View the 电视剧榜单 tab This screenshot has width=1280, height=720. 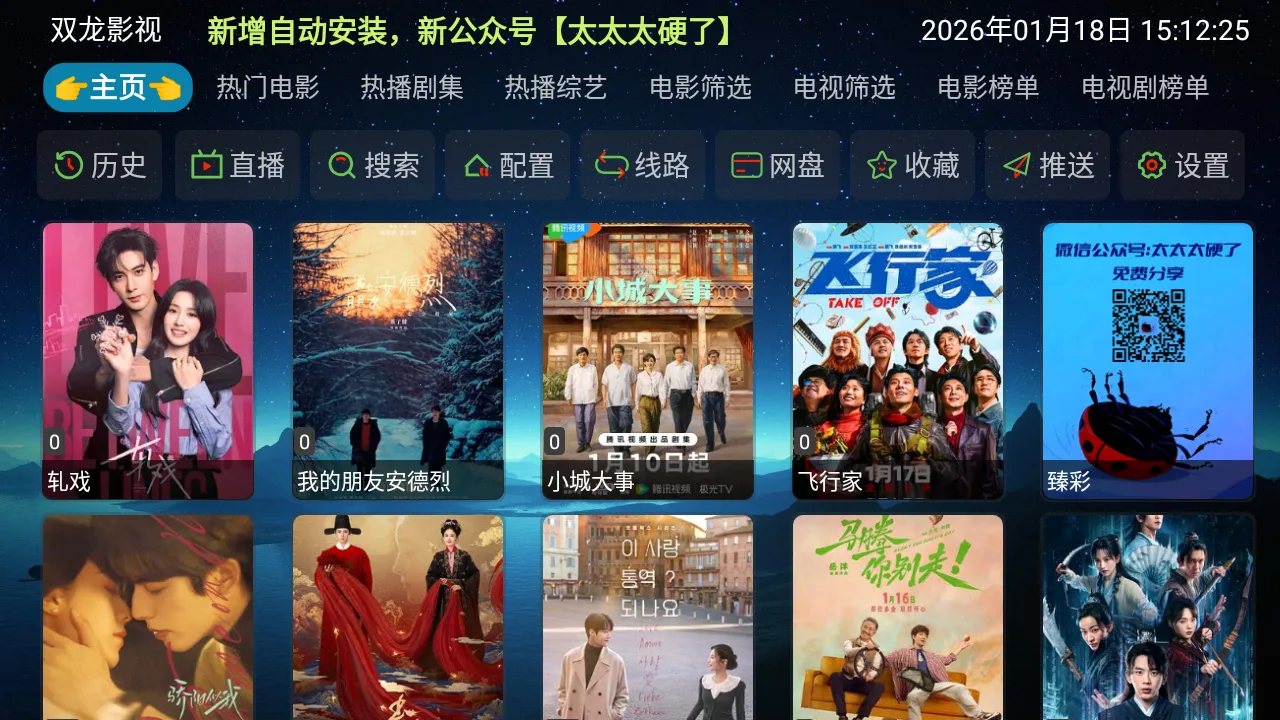click(1145, 88)
